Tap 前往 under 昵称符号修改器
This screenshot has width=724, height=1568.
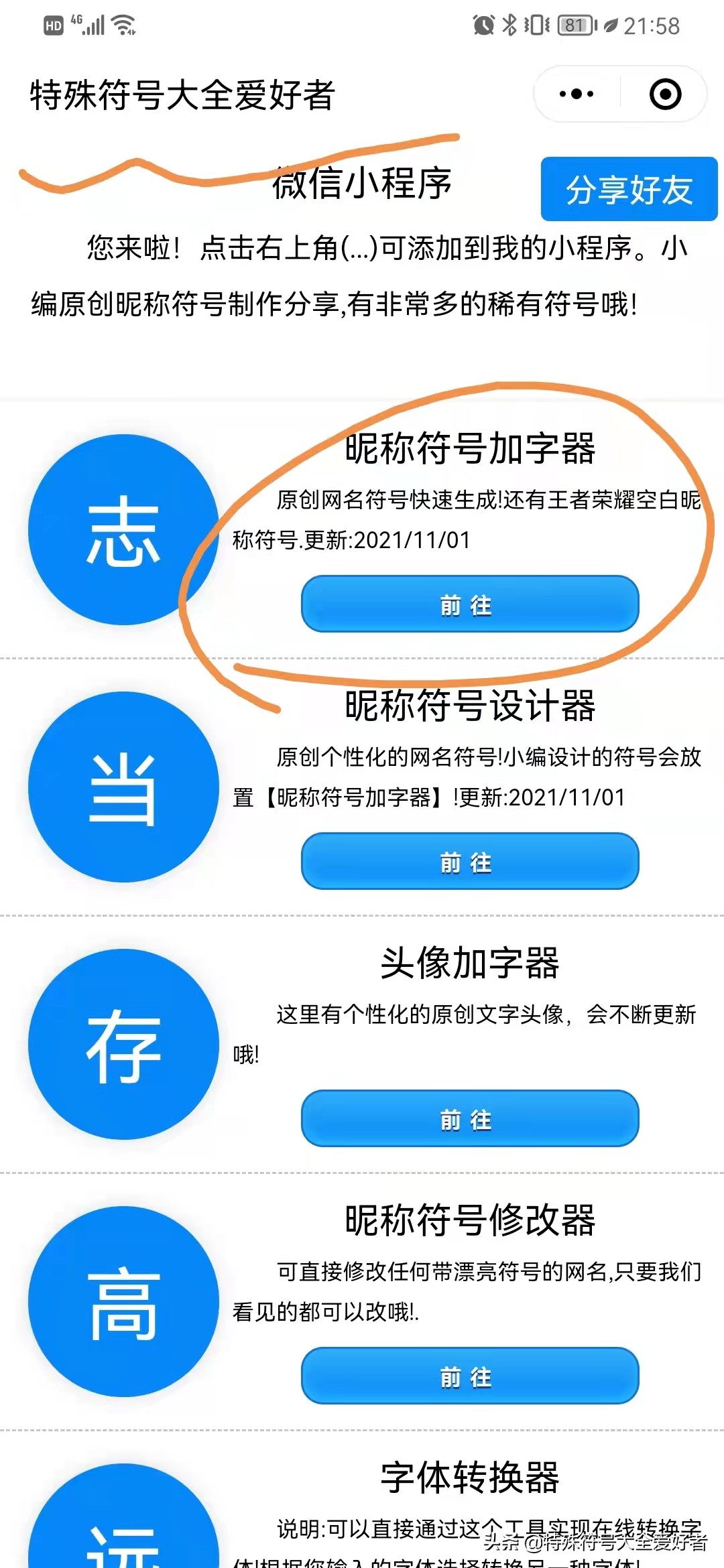469,1377
